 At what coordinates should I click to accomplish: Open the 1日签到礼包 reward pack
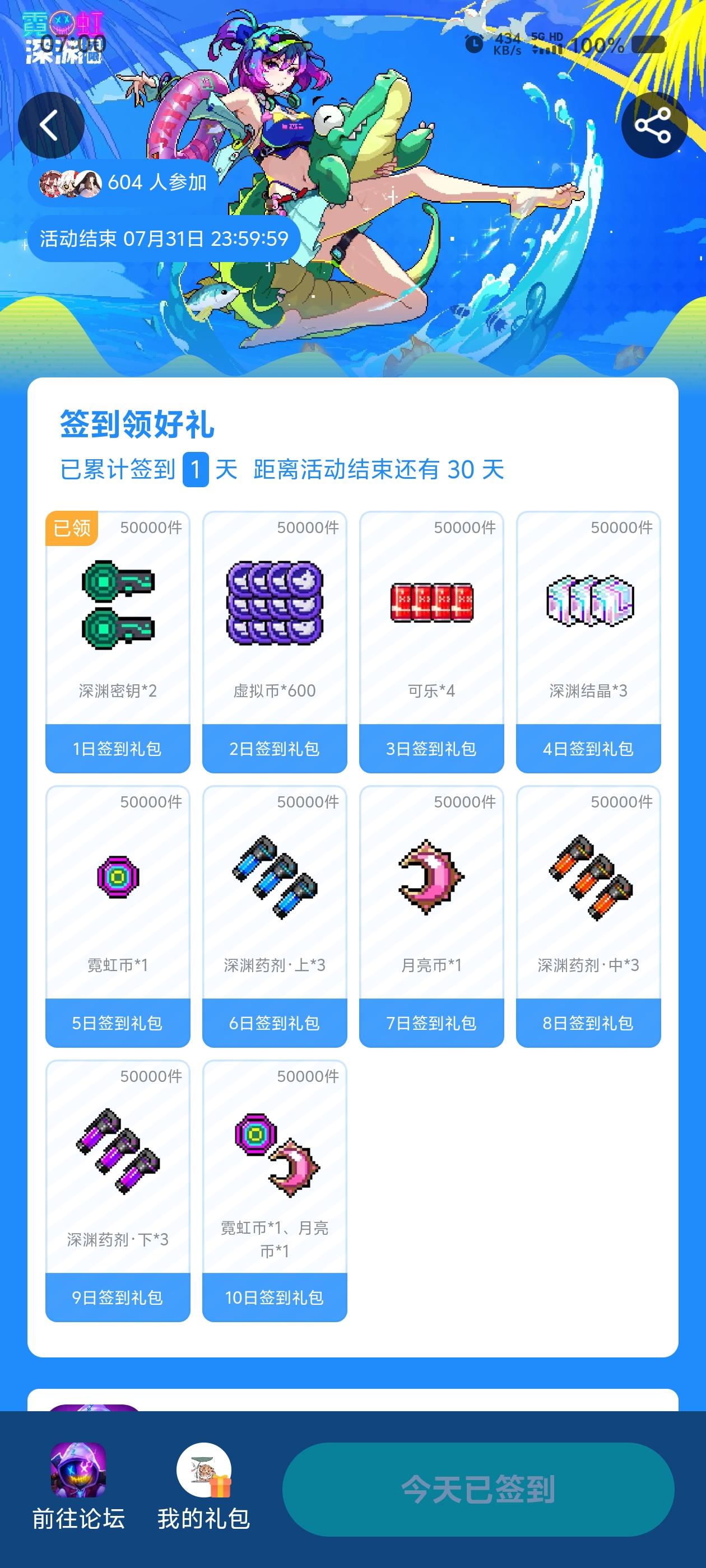click(x=118, y=749)
